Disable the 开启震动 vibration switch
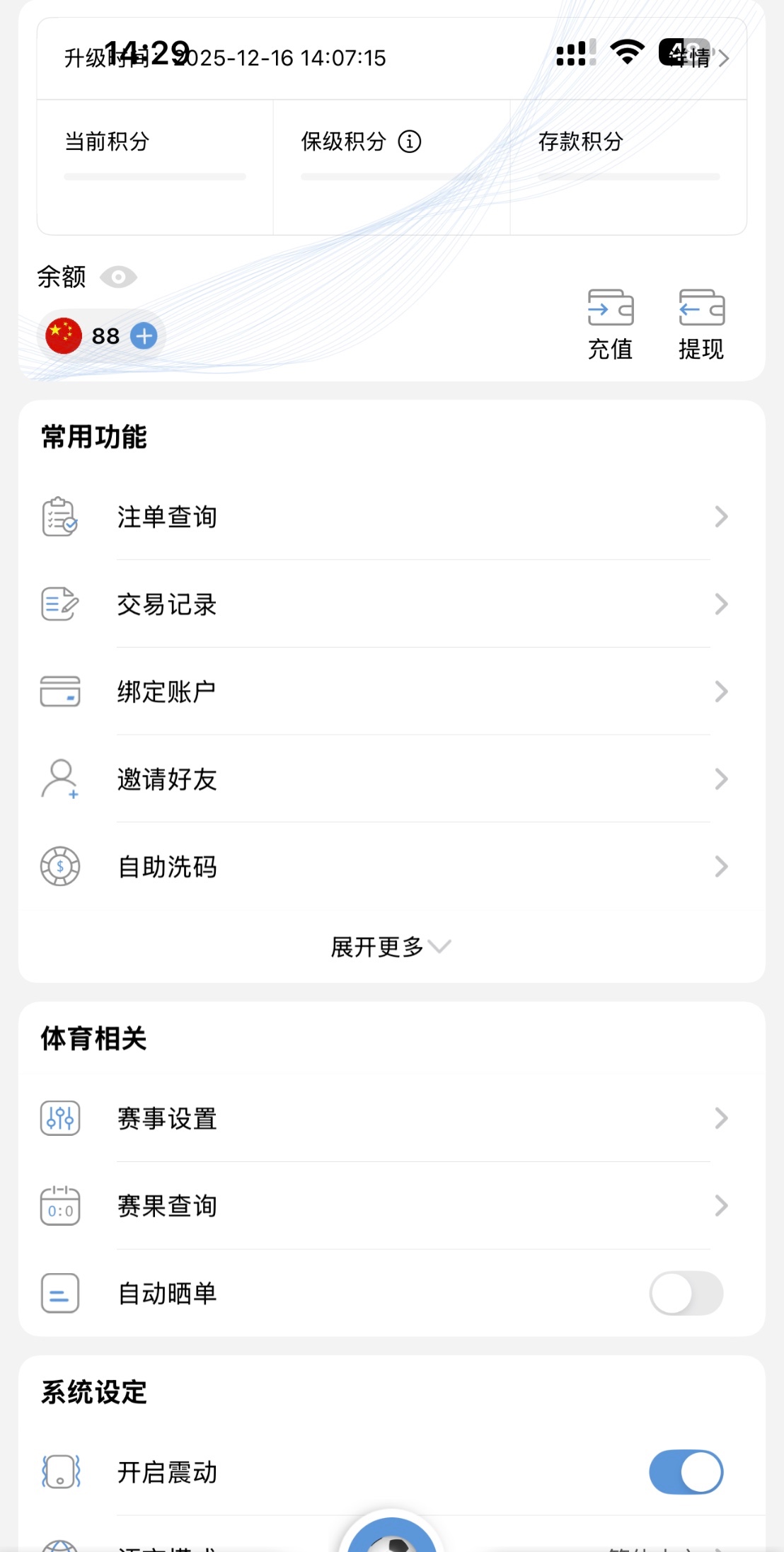This screenshot has height=1552, width=784. click(686, 1472)
